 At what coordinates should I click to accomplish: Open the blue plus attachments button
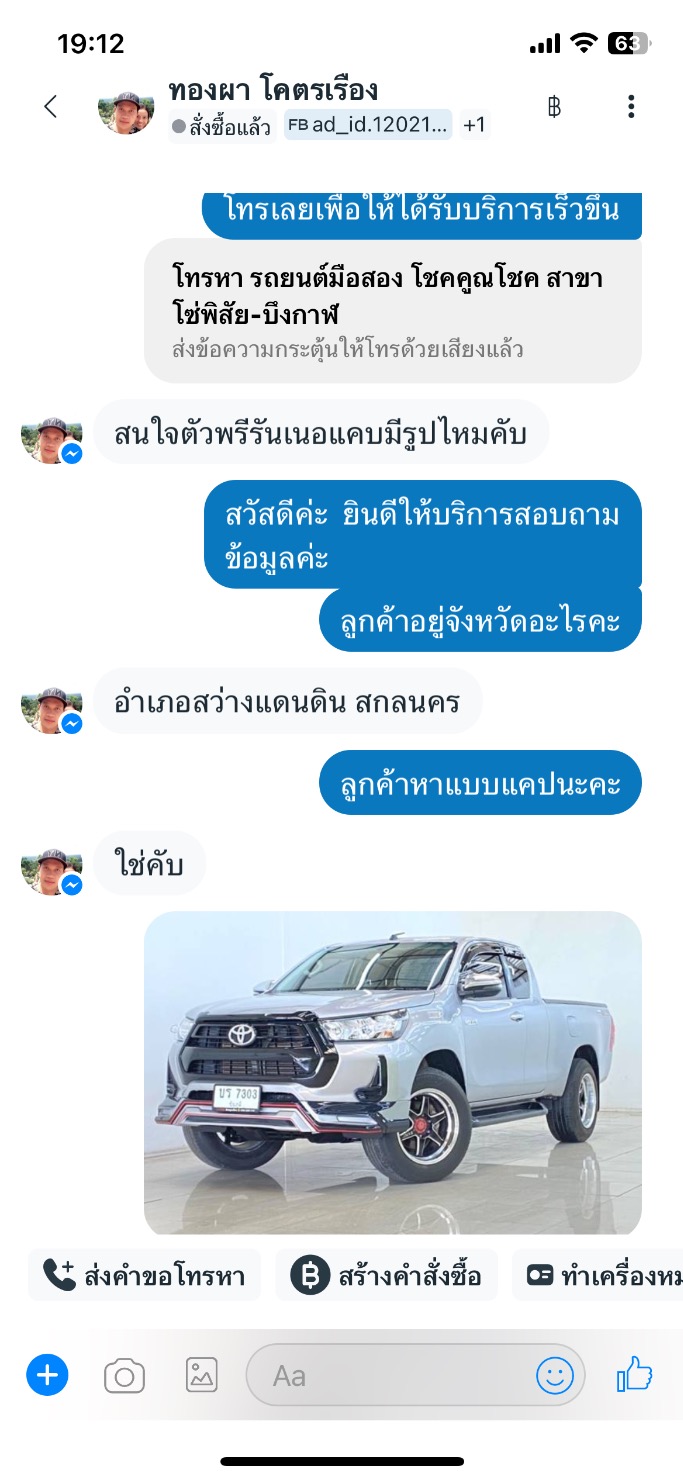(x=47, y=1376)
